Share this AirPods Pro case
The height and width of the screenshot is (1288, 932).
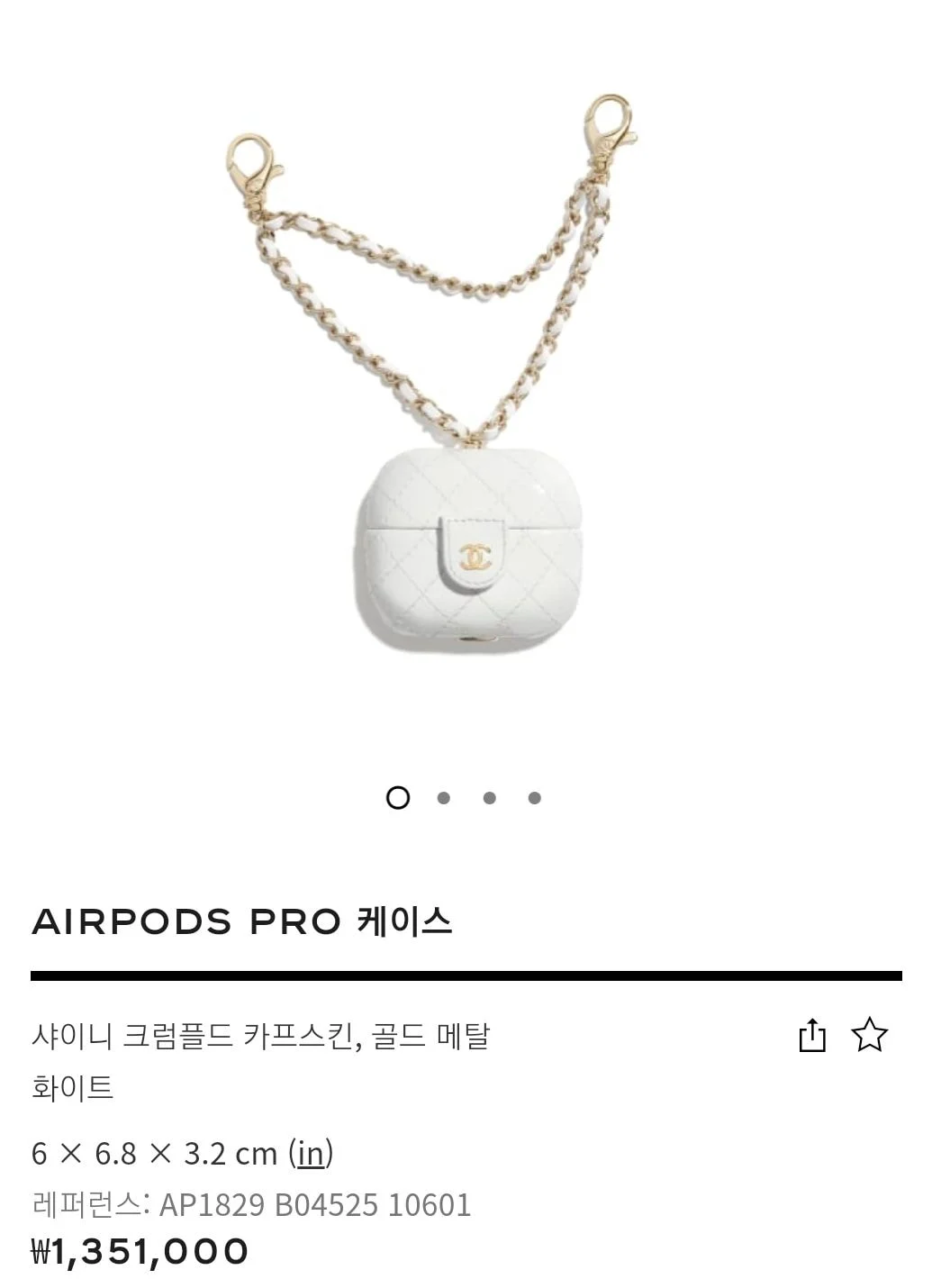(x=811, y=1035)
